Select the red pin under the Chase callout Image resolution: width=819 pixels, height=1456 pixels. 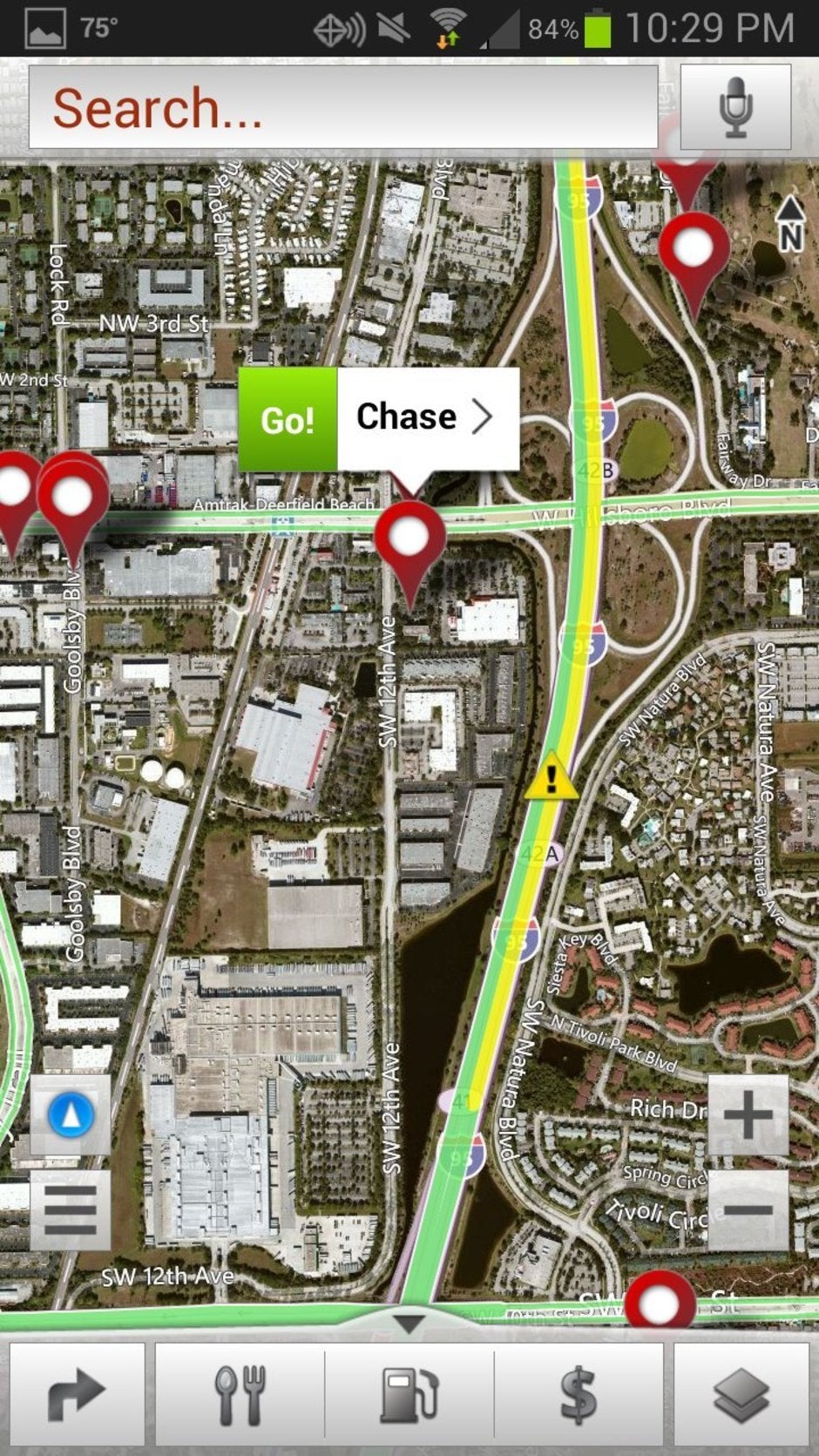pos(409,540)
